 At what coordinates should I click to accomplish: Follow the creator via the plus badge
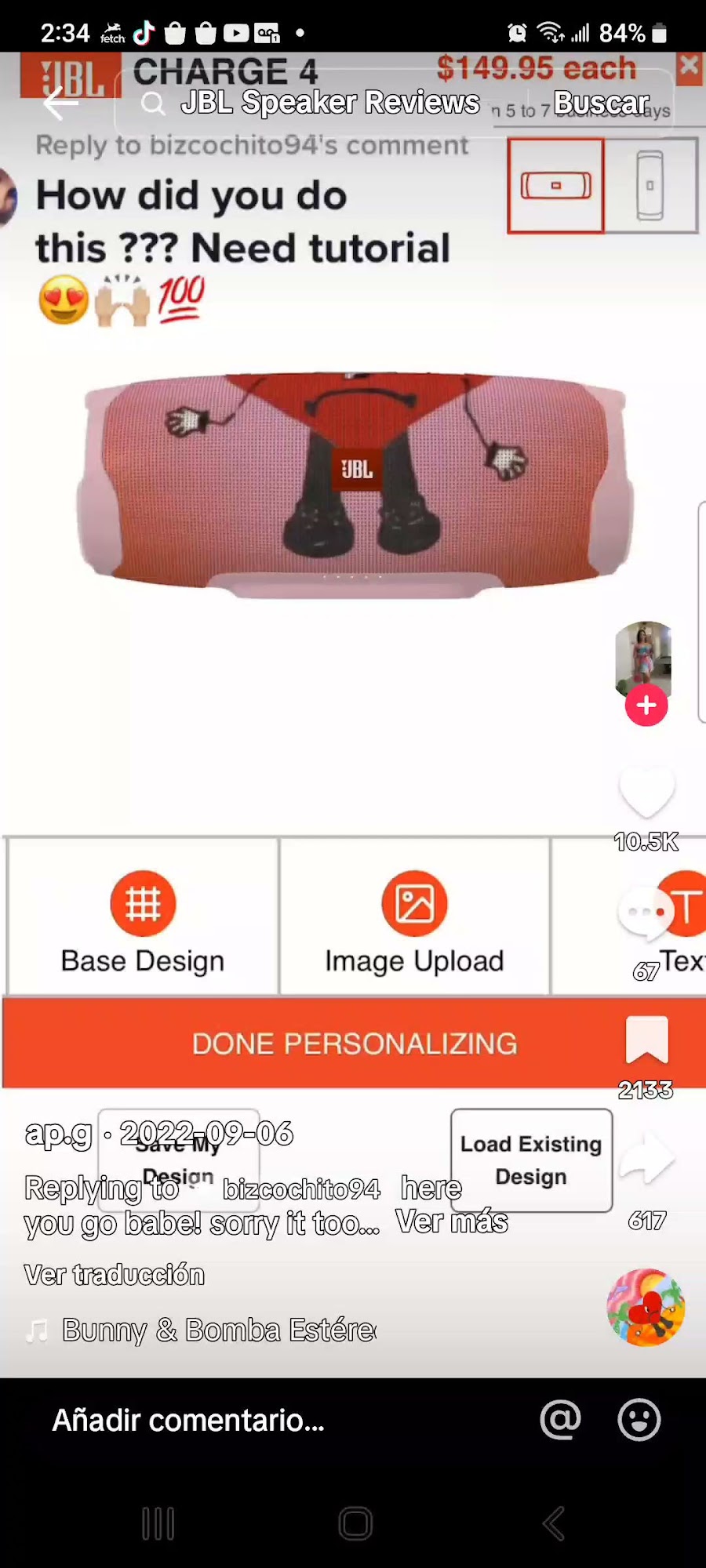coord(646,706)
